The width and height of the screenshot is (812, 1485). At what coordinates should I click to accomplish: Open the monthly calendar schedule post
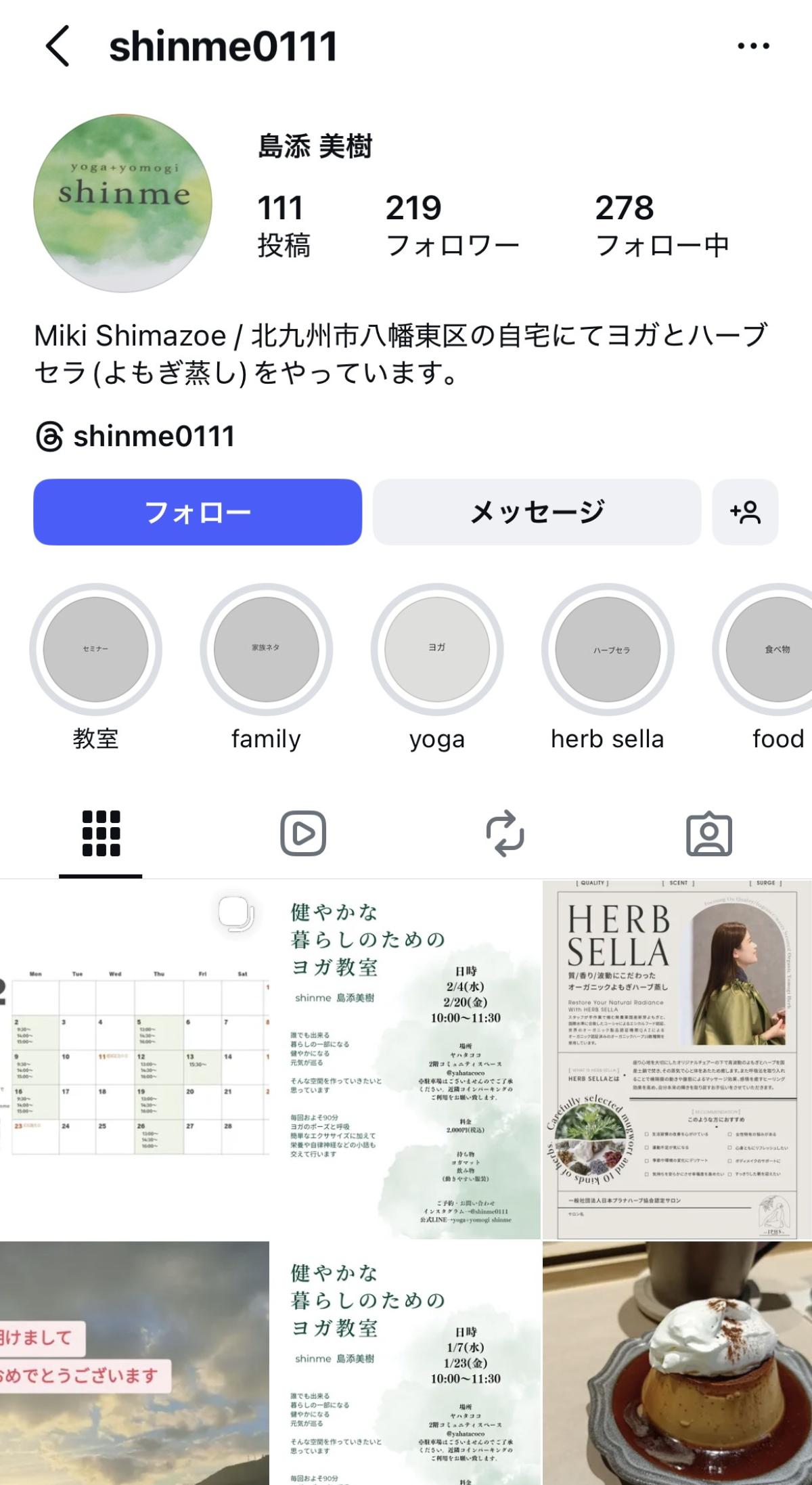click(x=134, y=1059)
